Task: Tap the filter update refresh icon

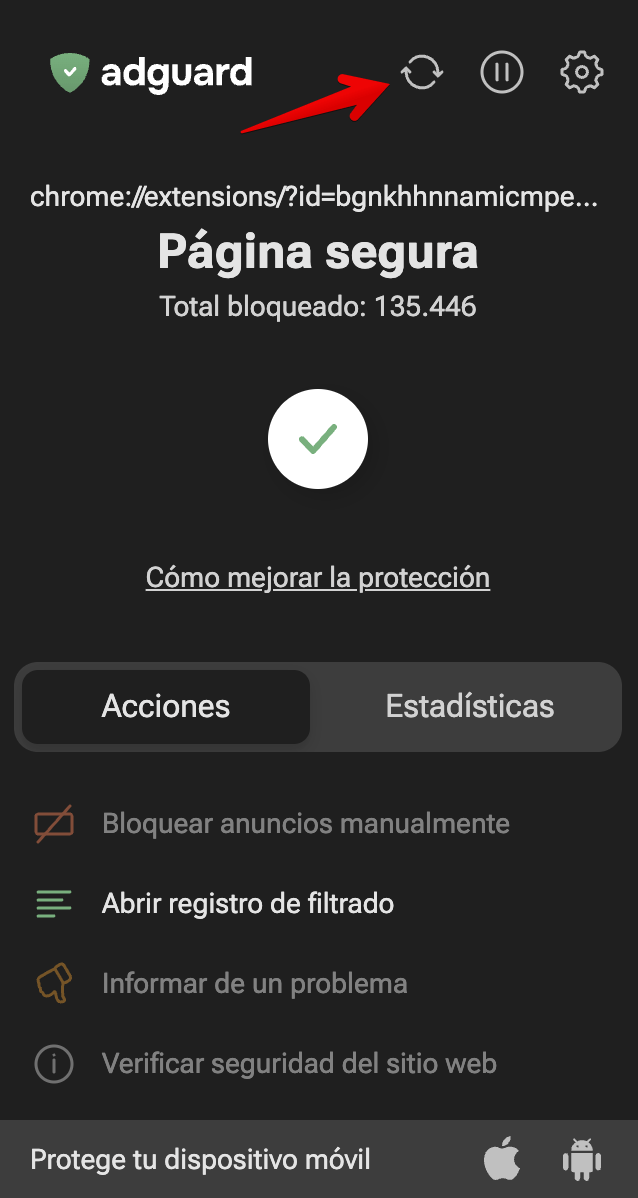Action: (422, 73)
